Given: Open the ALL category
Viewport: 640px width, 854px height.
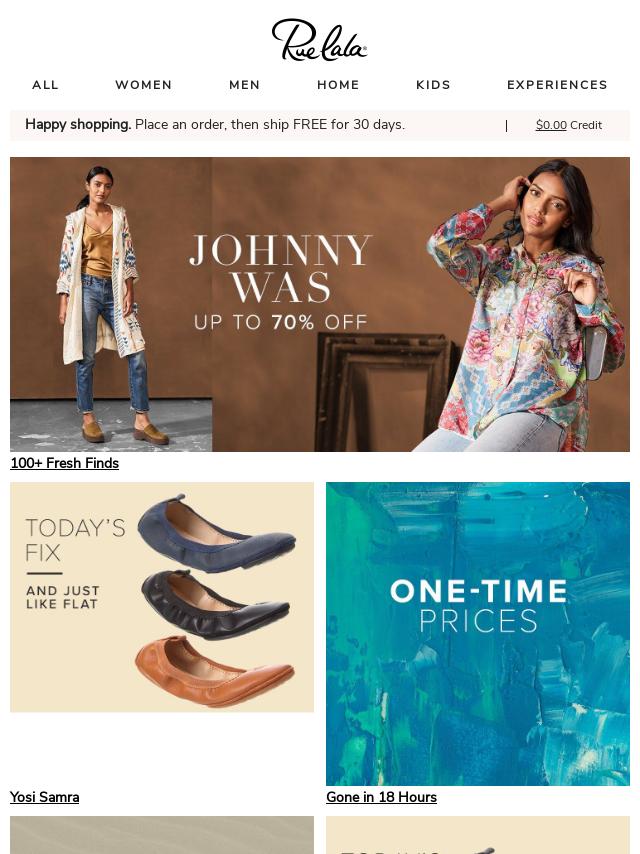Looking at the screenshot, I should [x=45, y=85].
